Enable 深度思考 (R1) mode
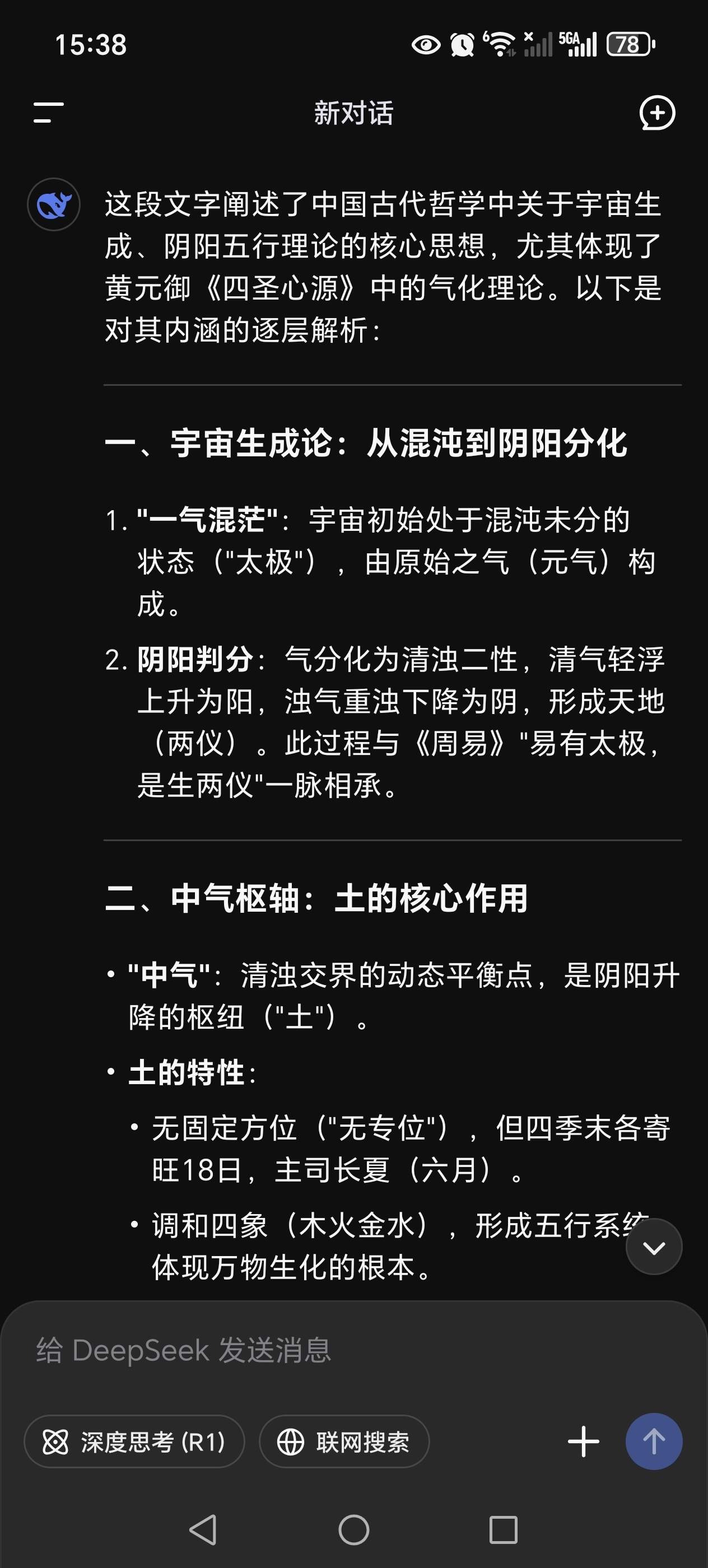The width and height of the screenshot is (708, 1568). pyautogui.click(x=134, y=1442)
